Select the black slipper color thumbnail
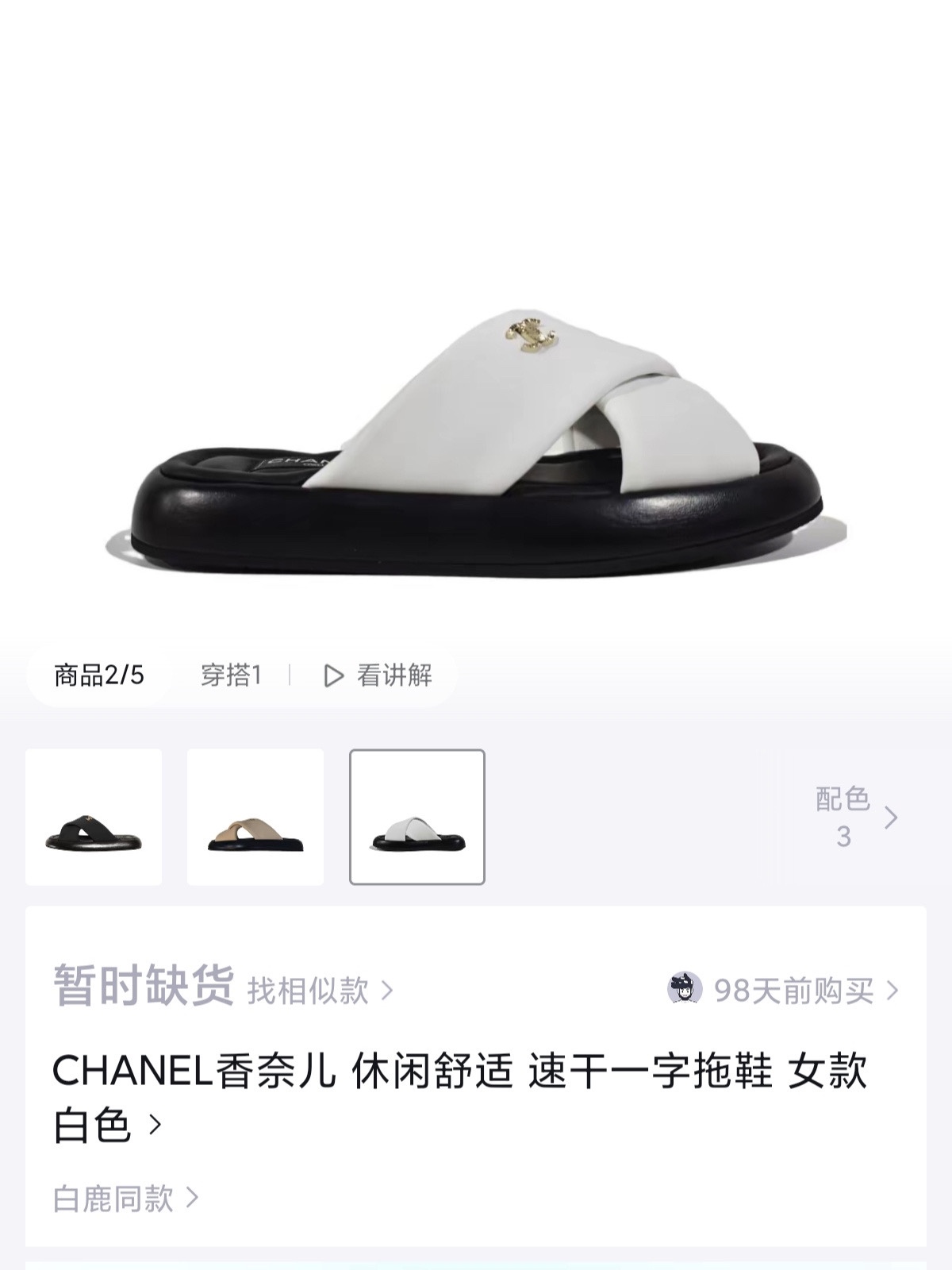This screenshot has width=952, height=1270. 94,817
